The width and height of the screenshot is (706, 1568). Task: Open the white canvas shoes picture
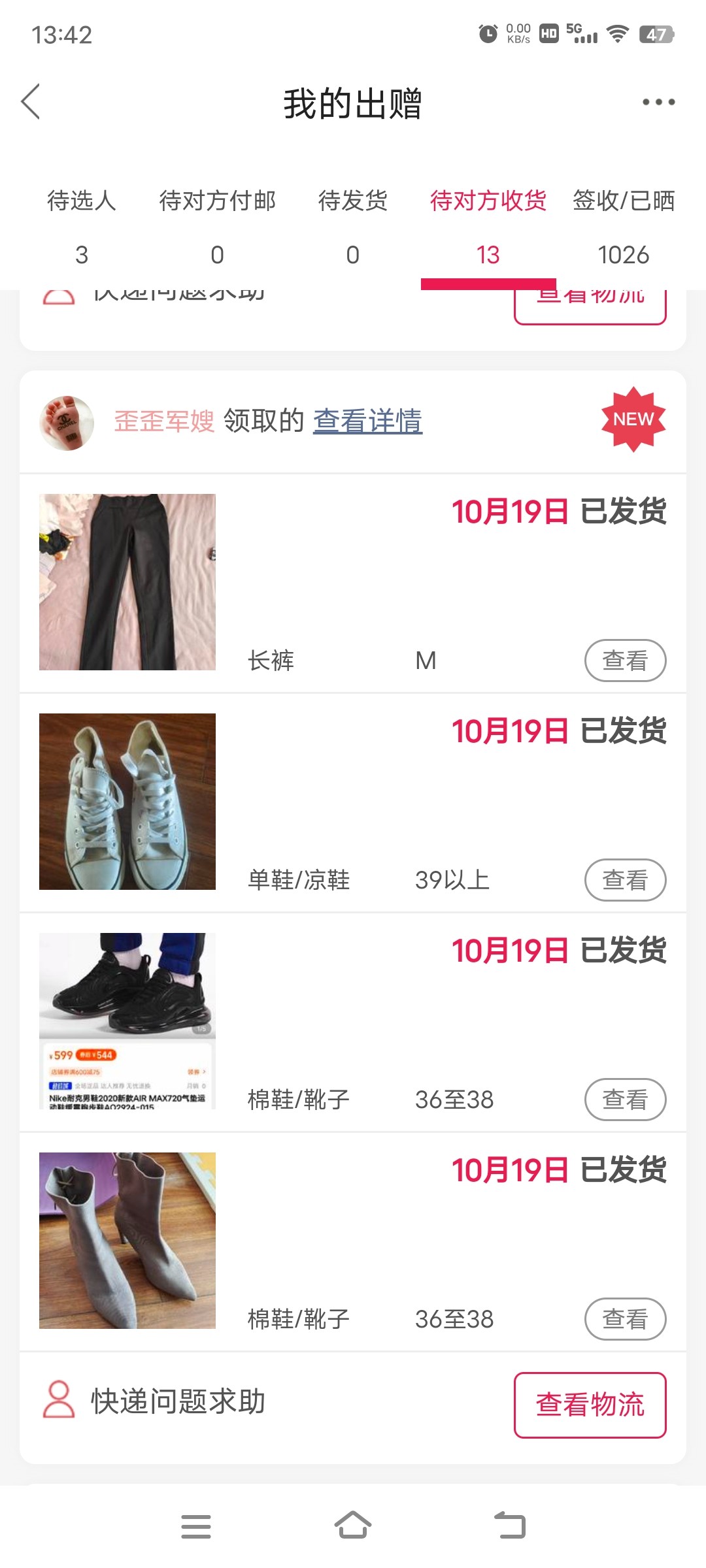point(127,802)
